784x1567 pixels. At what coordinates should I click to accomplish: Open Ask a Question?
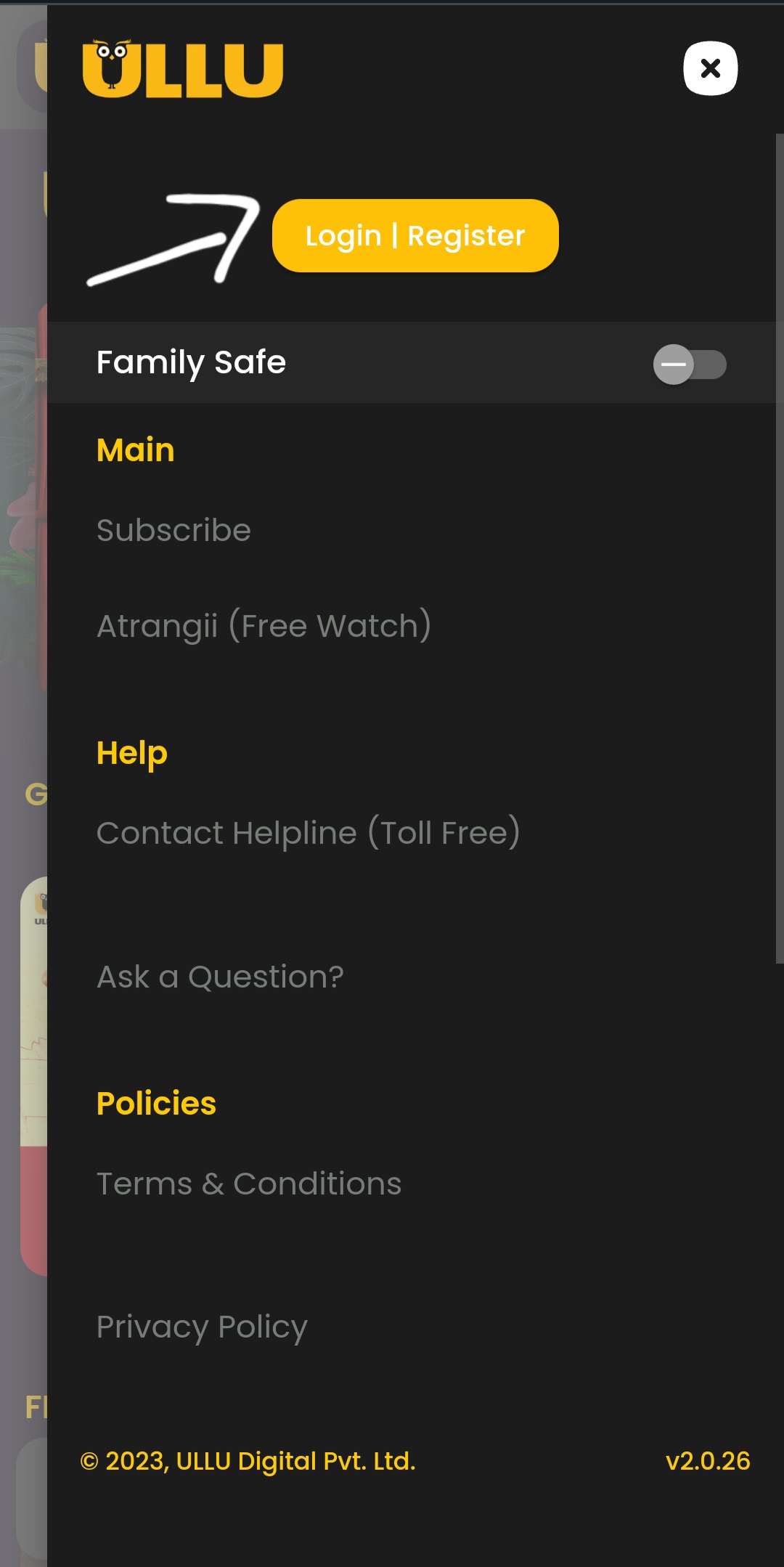coord(220,977)
